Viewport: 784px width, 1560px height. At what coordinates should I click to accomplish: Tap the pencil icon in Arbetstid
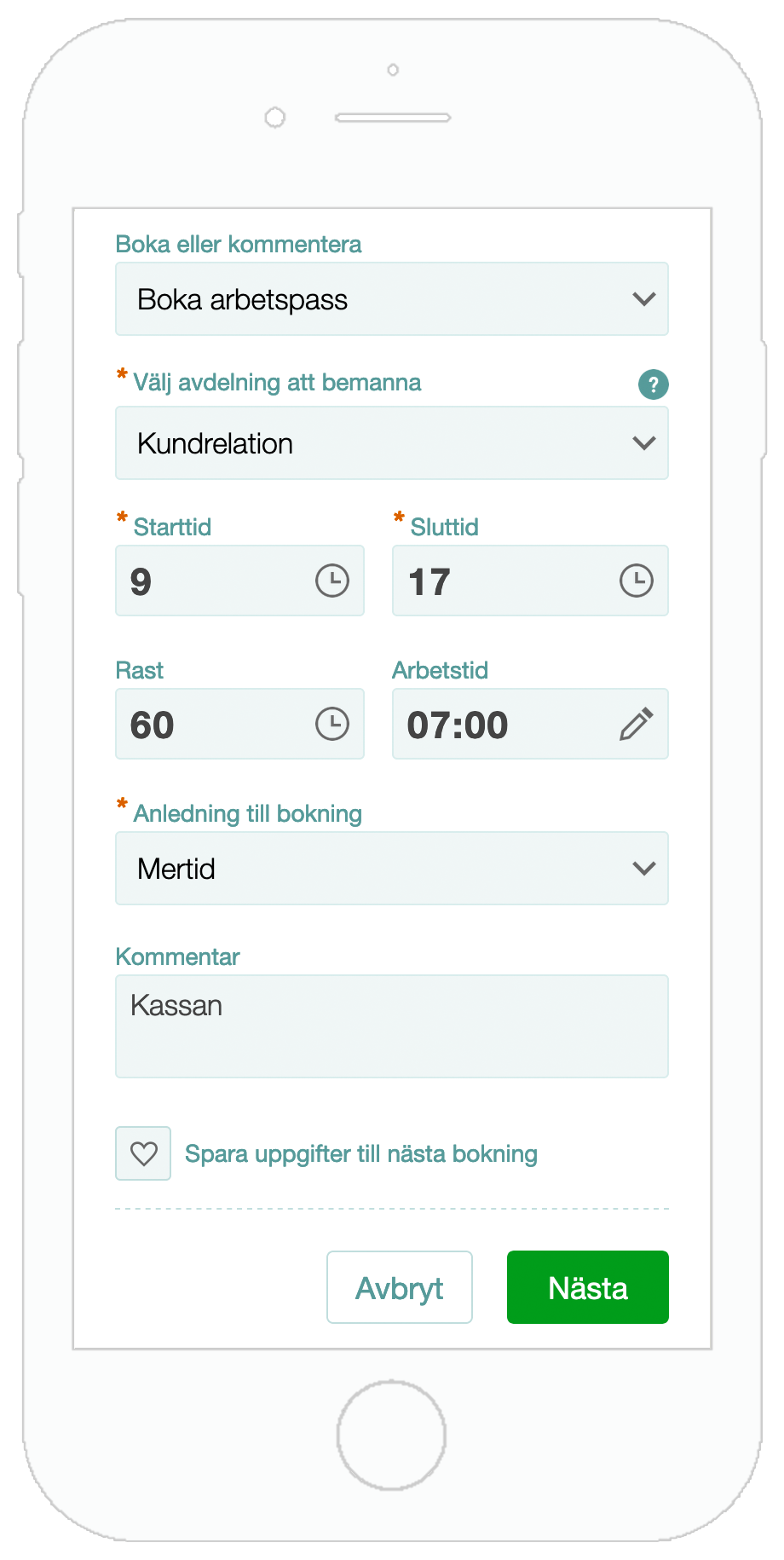[636, 725]
